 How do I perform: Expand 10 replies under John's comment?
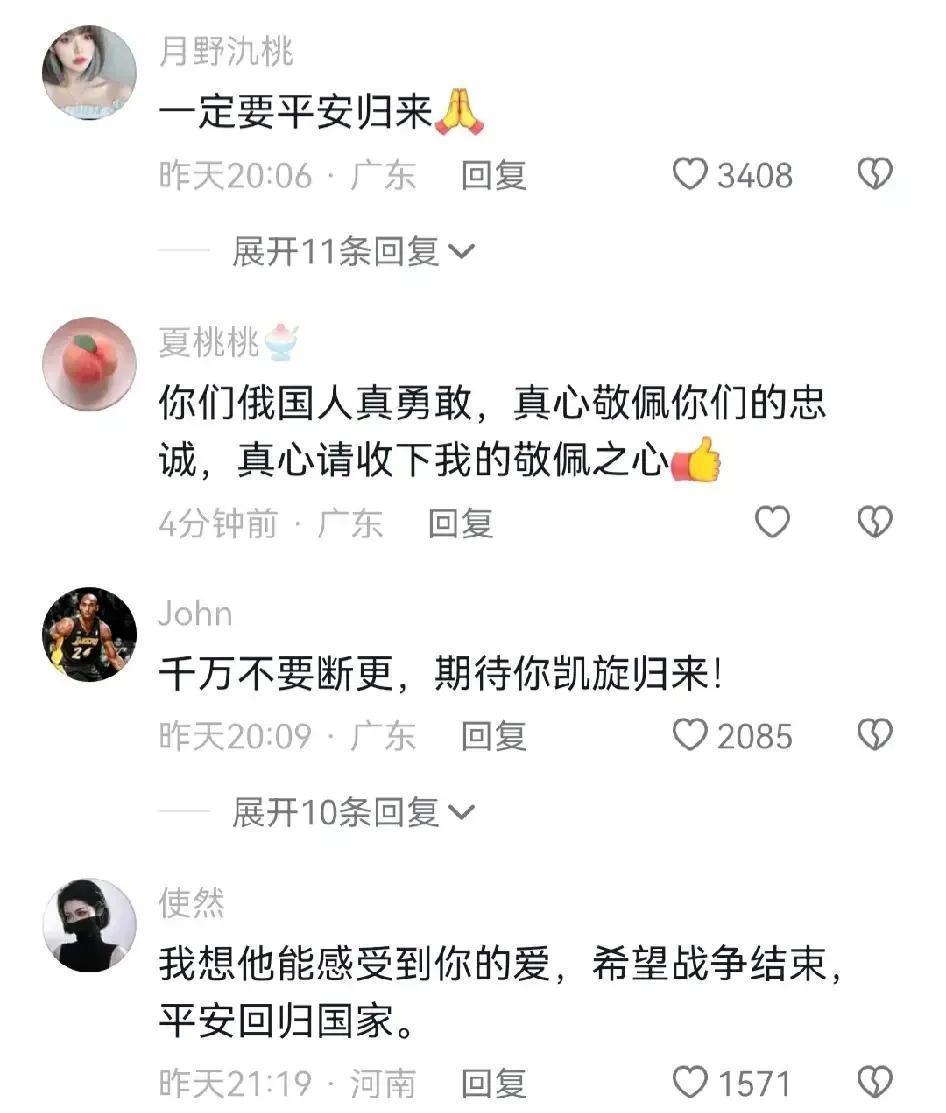[352, 812]
